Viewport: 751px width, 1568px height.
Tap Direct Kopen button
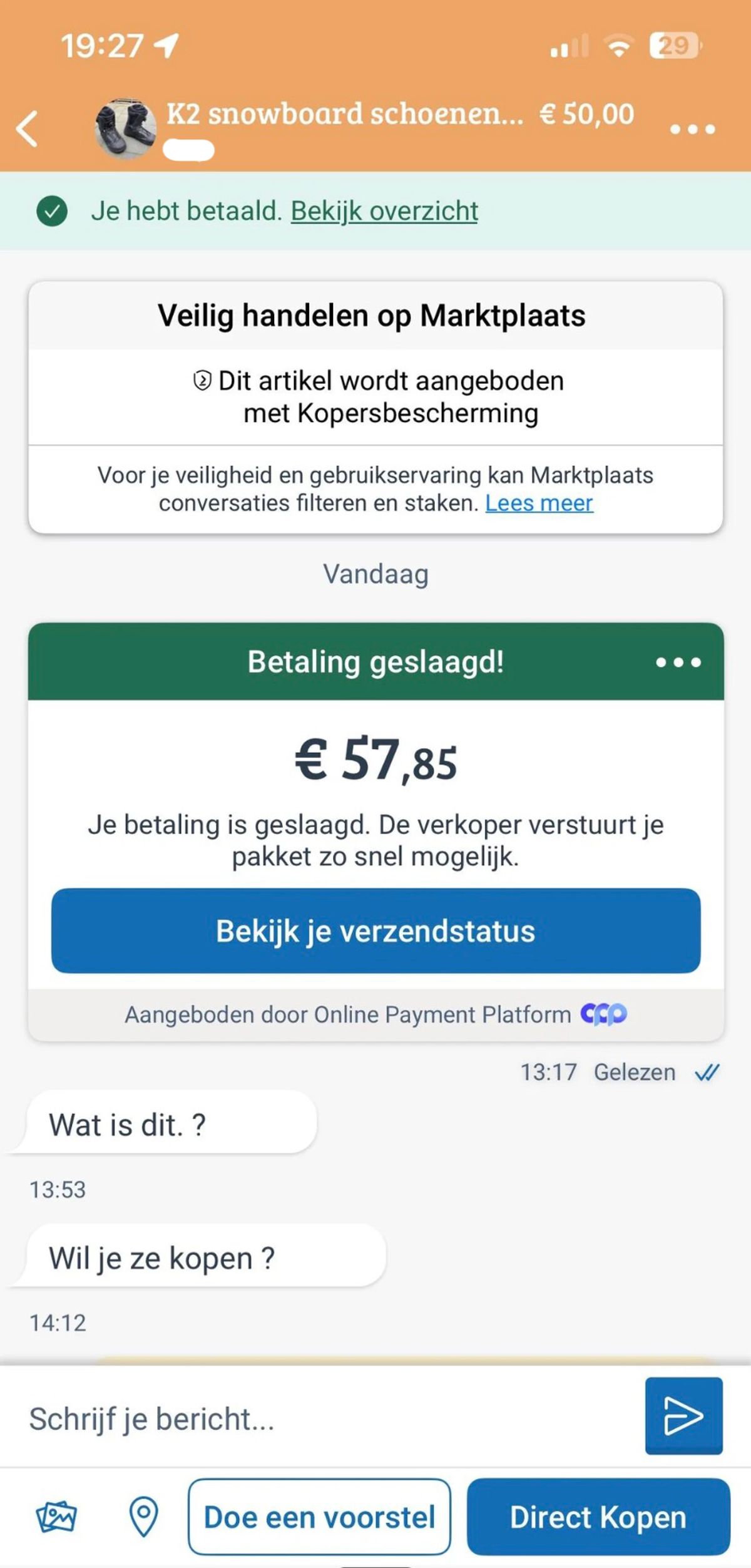(598, 1517)
